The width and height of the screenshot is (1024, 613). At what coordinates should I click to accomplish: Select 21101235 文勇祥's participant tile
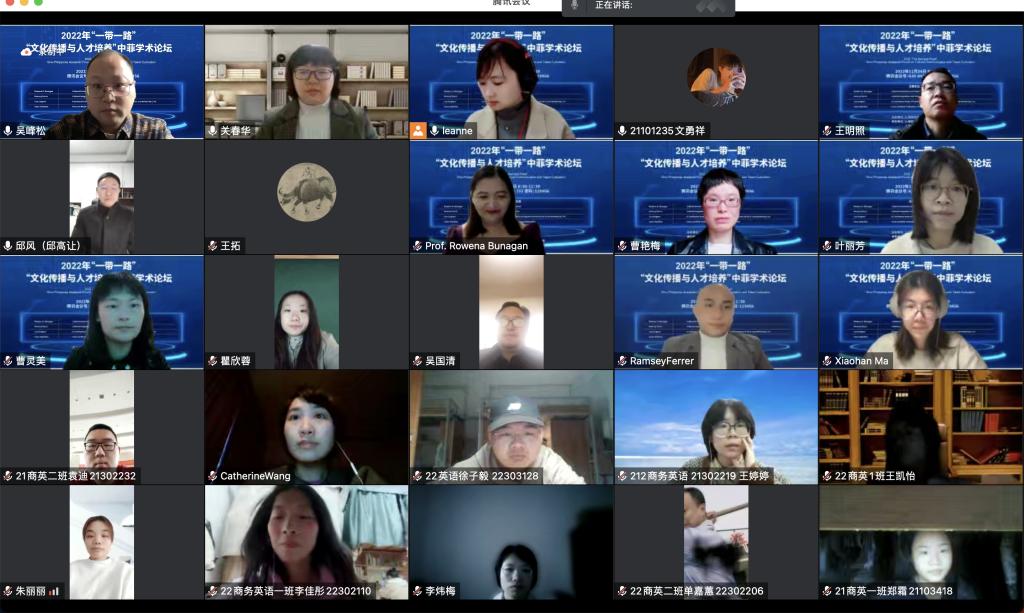point(716,82)
